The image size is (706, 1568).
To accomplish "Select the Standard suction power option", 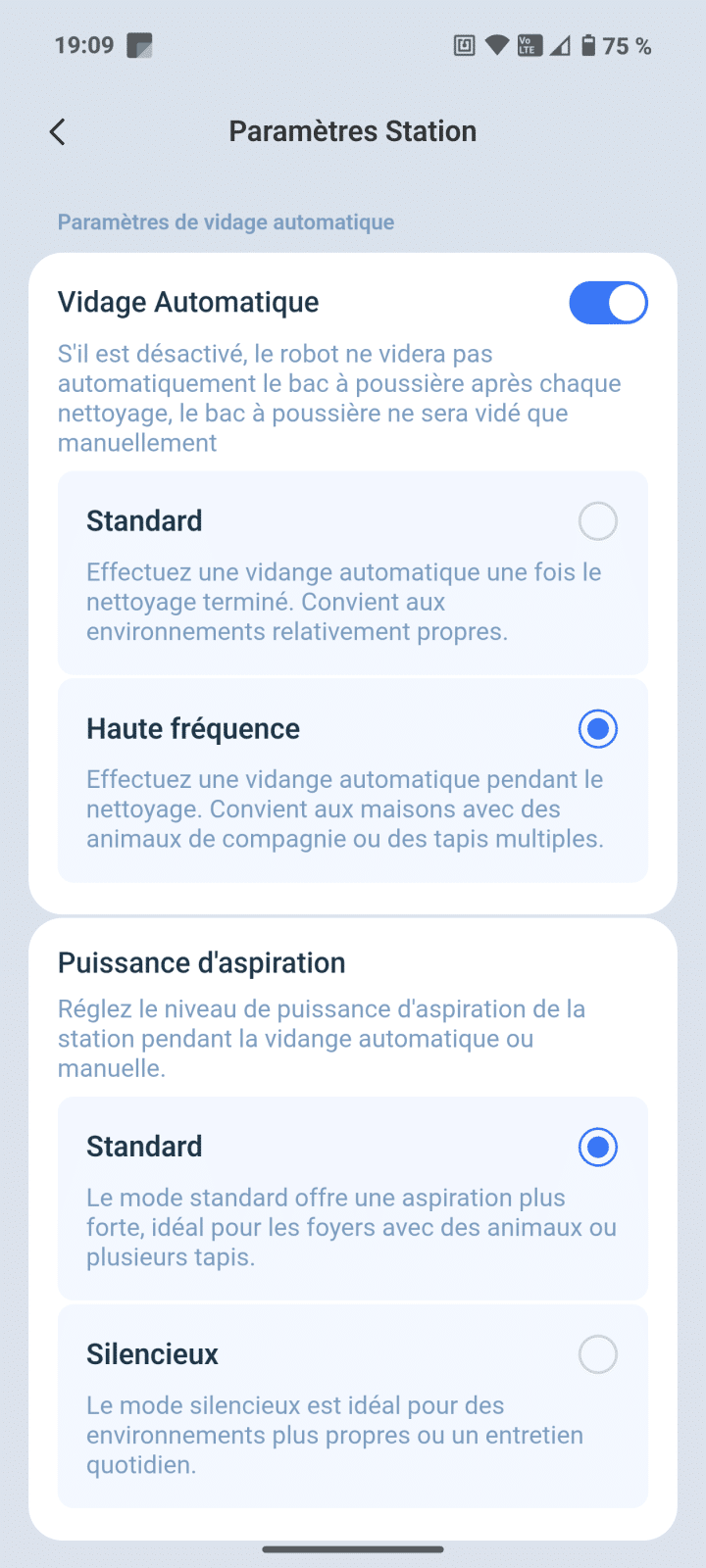I will pos(597,1147).
